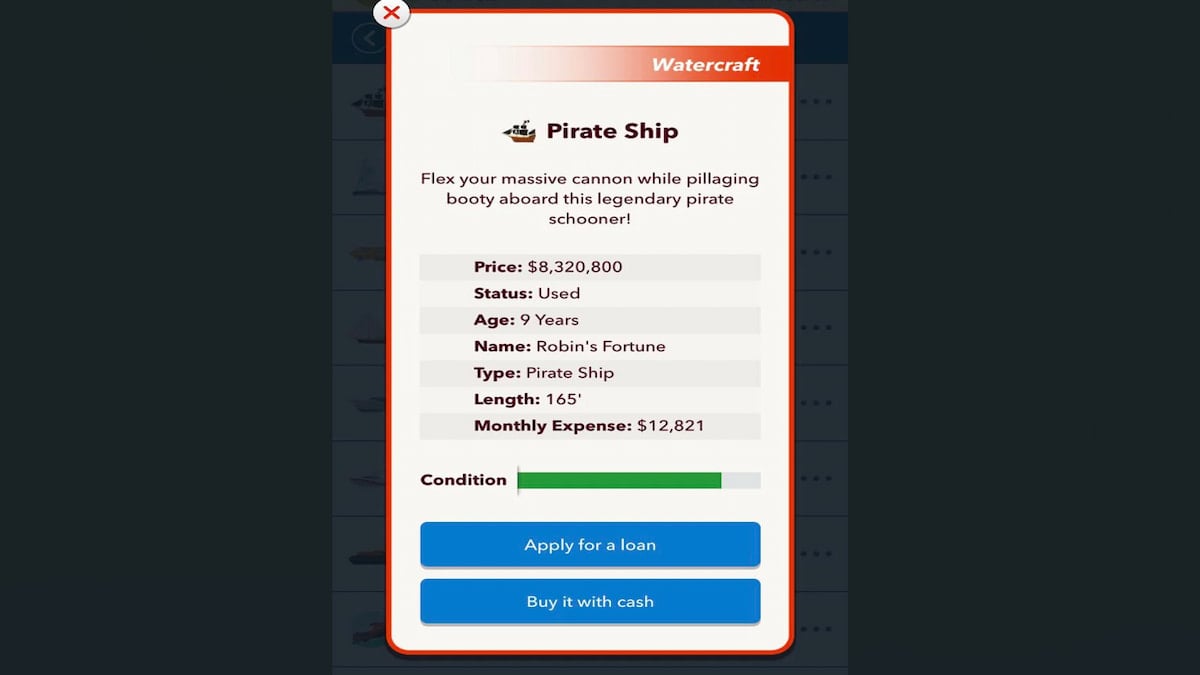This screenshot has height=675, width=1200.
Task: Buy it with cash
Action: (590, 601)
